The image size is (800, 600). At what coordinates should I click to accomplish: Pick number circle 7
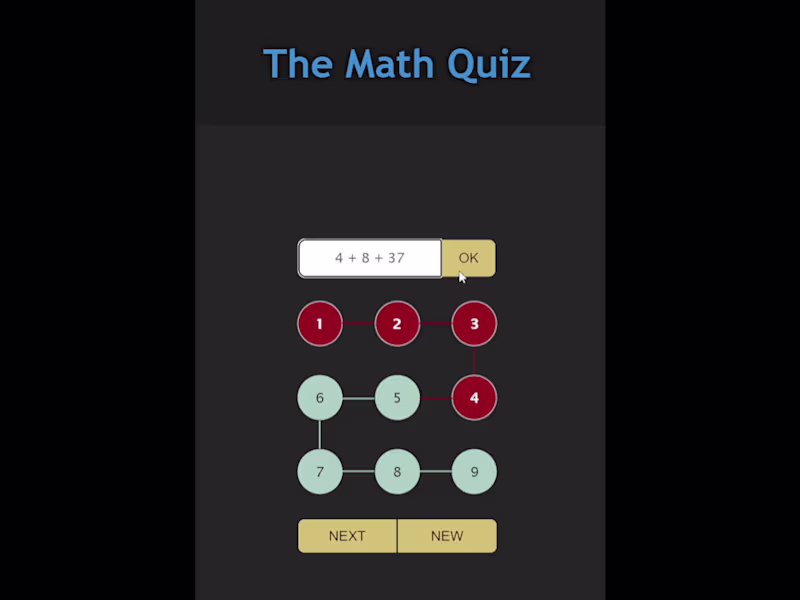[320, 472]
